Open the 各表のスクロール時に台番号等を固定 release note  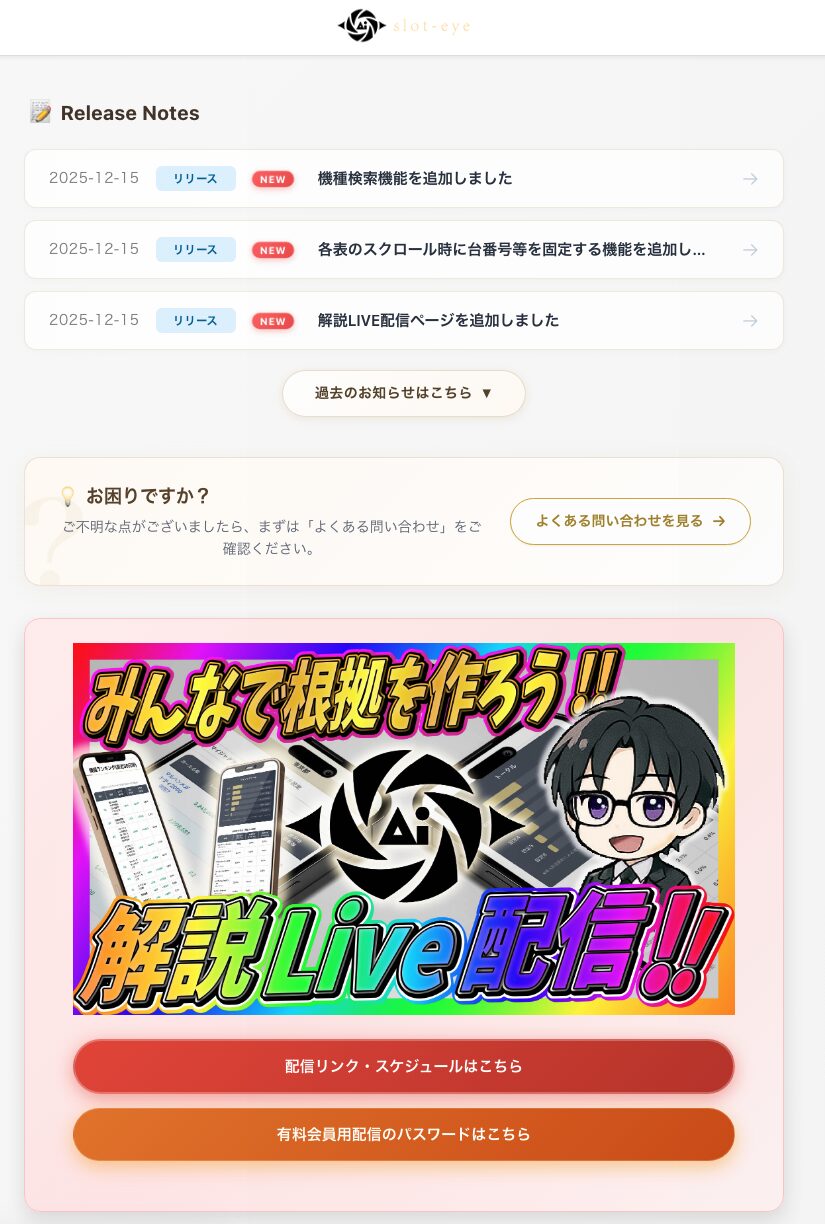(511, 250)
